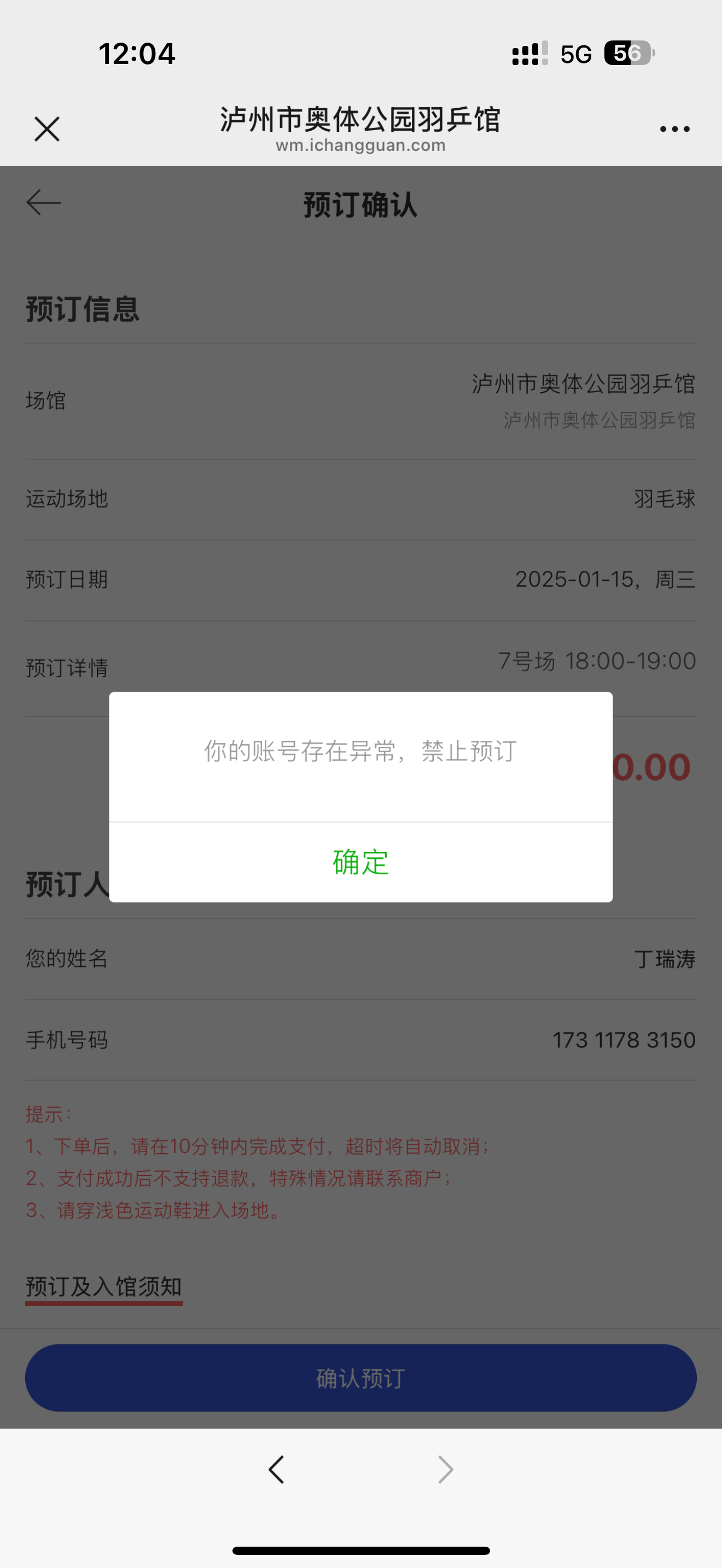Image resolution: width=722 pixels, height=1568 pixels.
Task: Navigate back with the browser's bottom arrow
Action: click(276, 1470)
